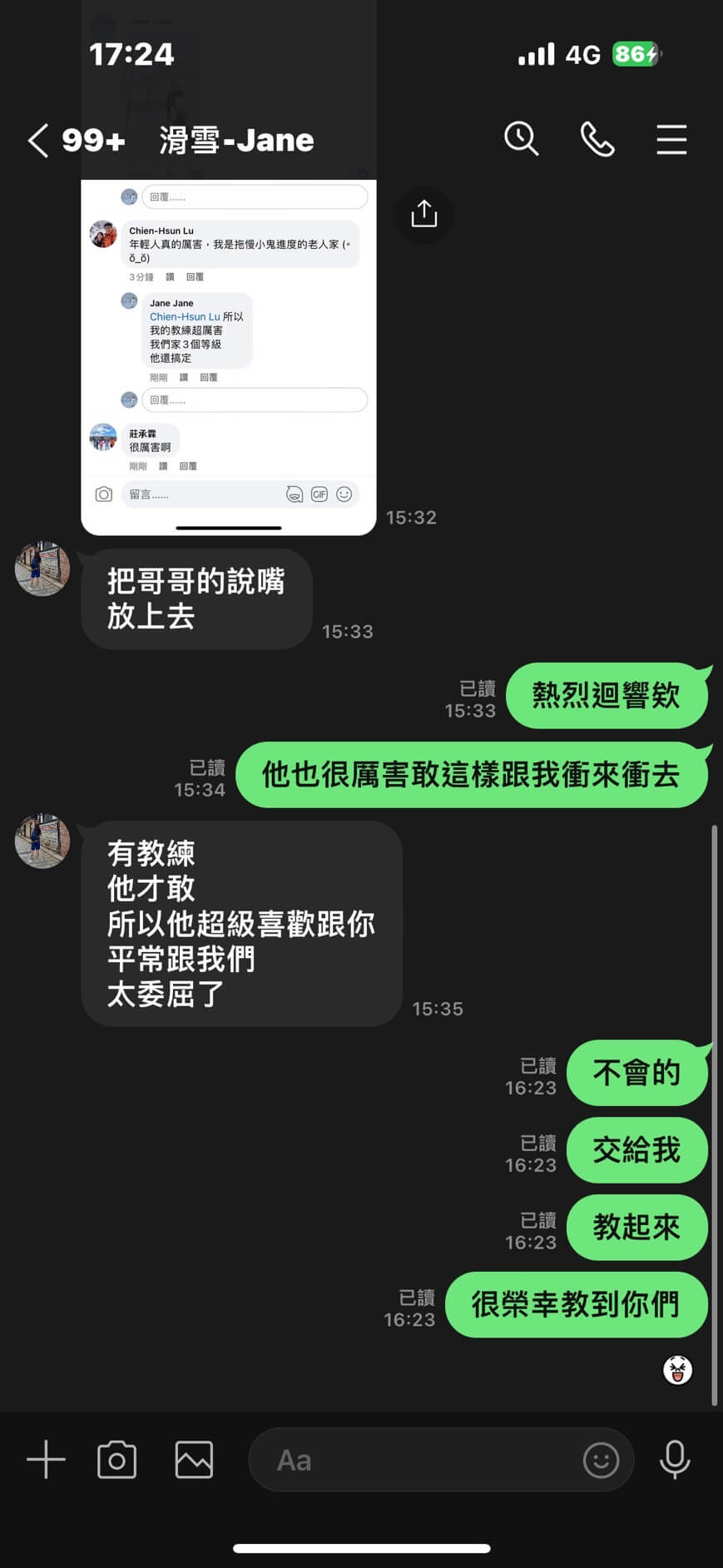
Task: Open Jane's profile picture beside 把哥哥的說嘴
Action: click(42, 569)
